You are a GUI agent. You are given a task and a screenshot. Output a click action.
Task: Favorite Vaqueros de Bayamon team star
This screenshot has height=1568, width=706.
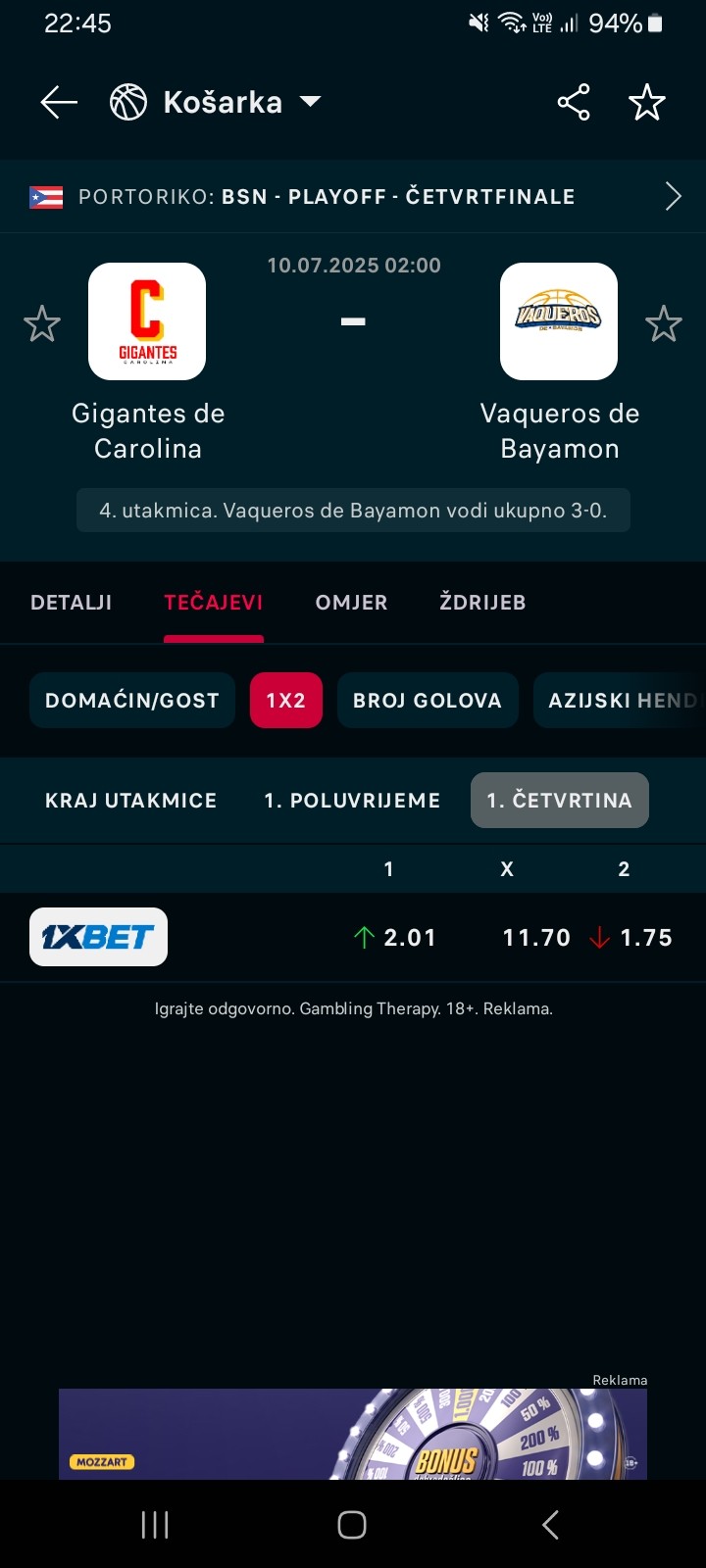pos(664,323)
